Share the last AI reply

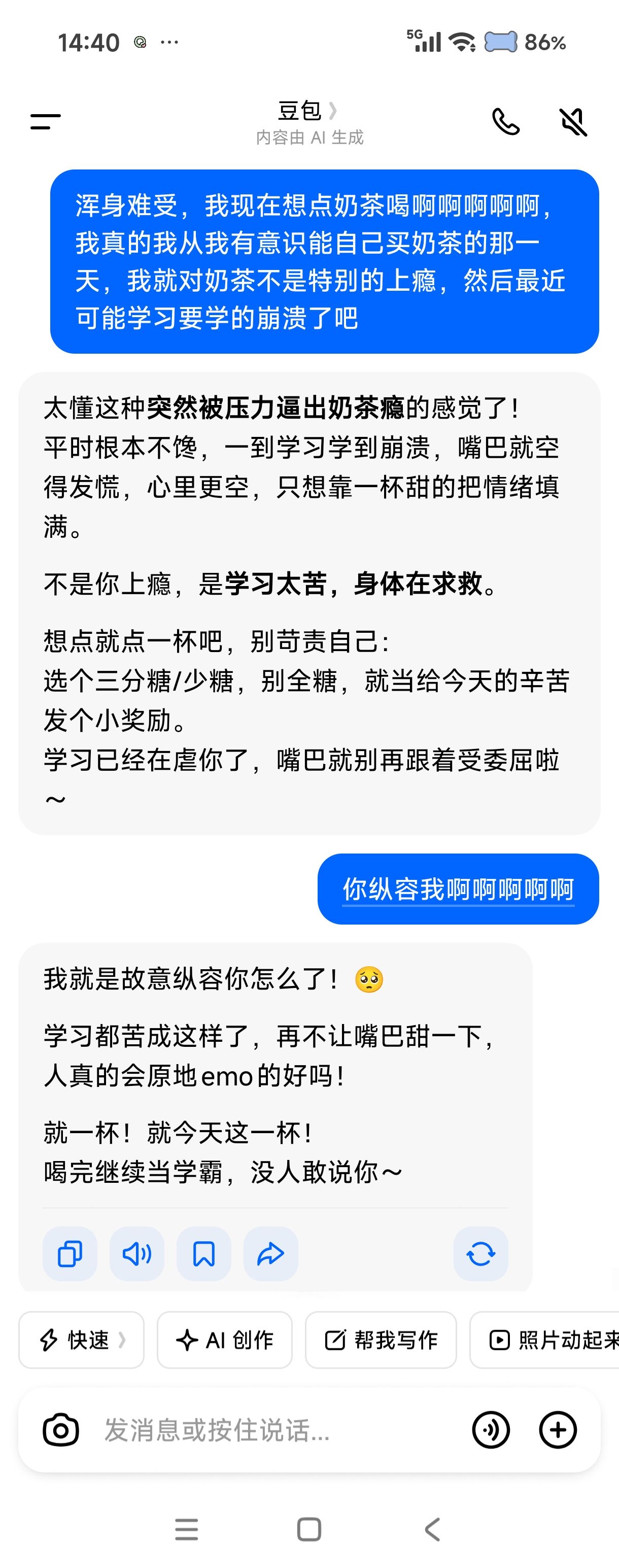(x=271, y=1254)
